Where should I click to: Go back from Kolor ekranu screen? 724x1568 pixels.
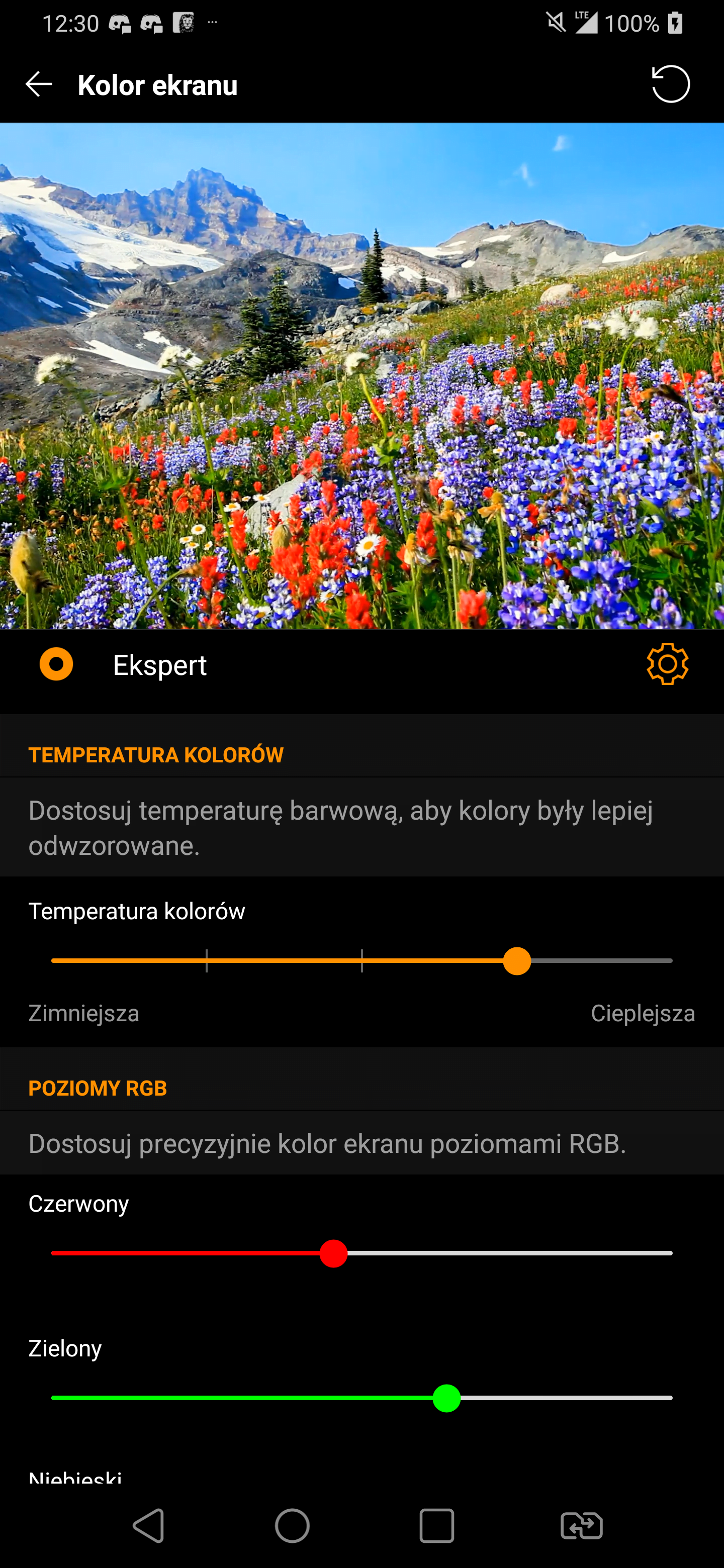pyautogui.click(x=39, y=84)
